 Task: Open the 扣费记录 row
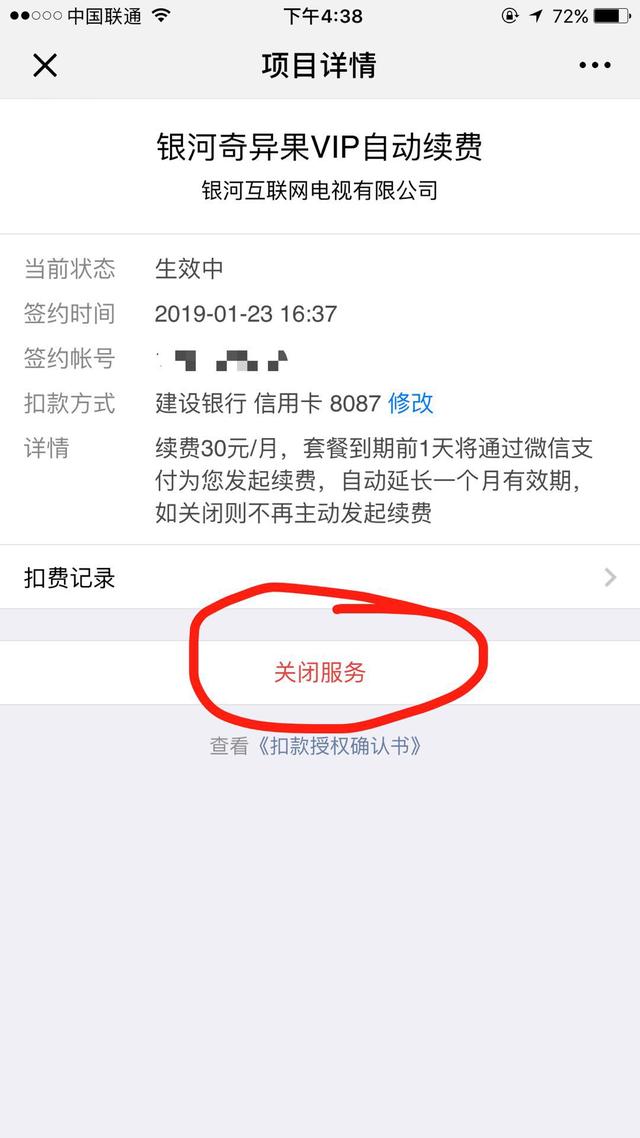click(x=320, y=577)
